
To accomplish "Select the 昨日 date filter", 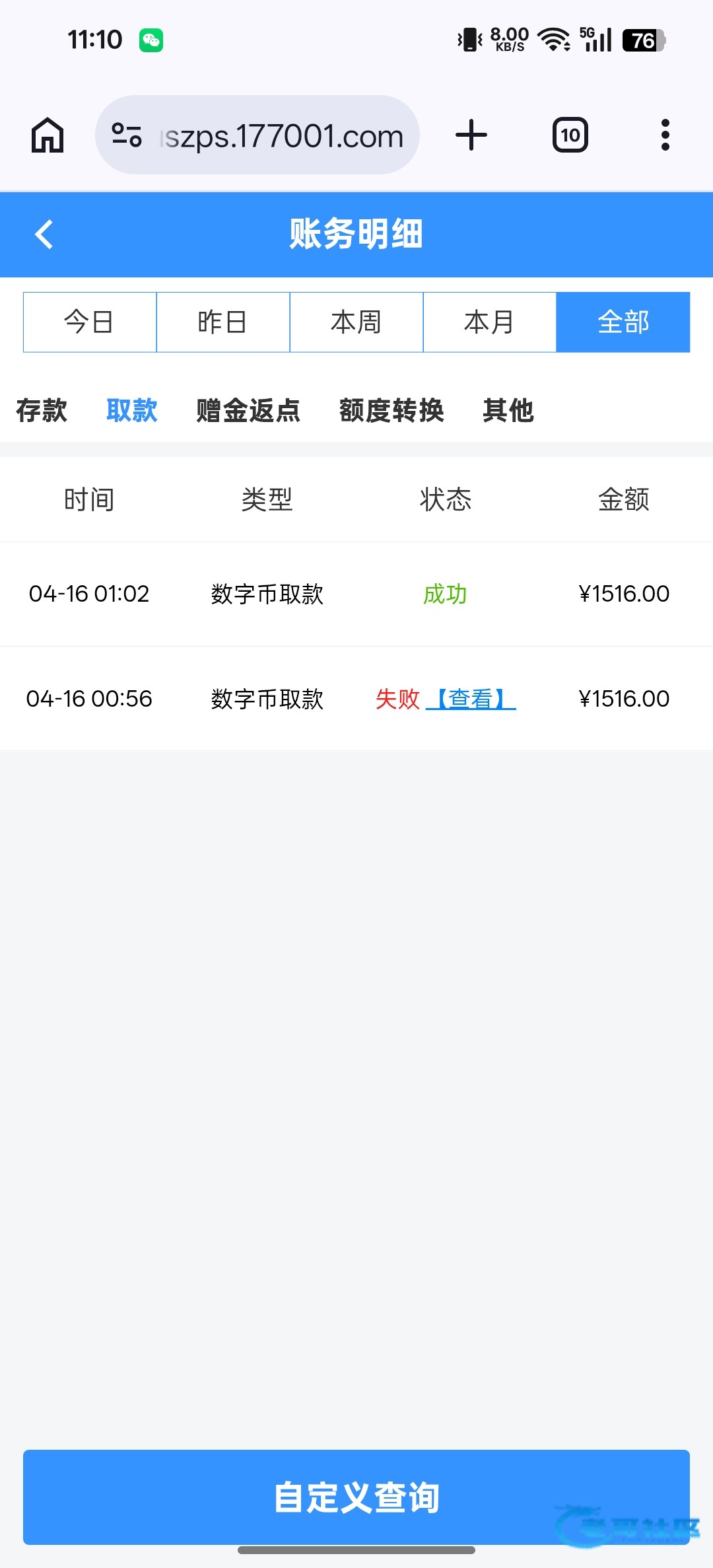I will tap(223, 322).
